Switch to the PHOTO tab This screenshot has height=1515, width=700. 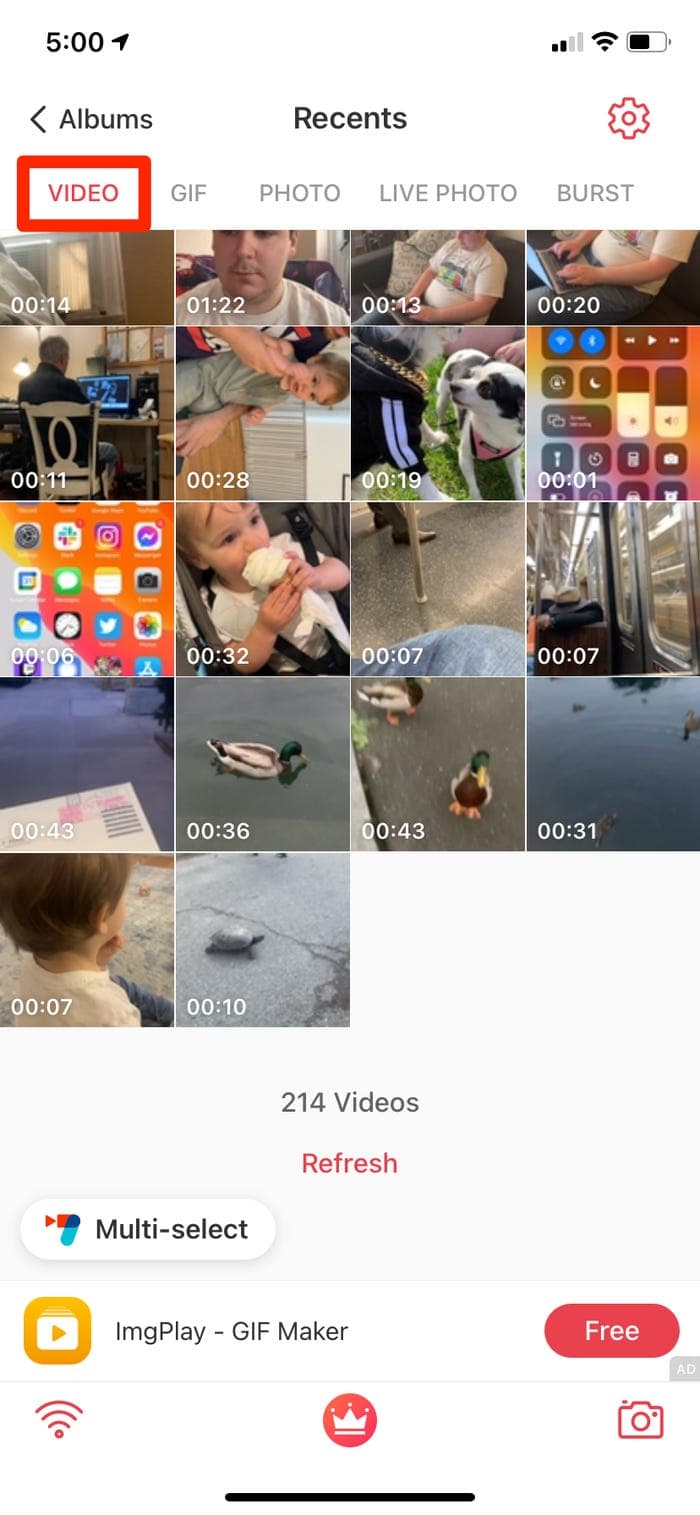click(300, 193)
